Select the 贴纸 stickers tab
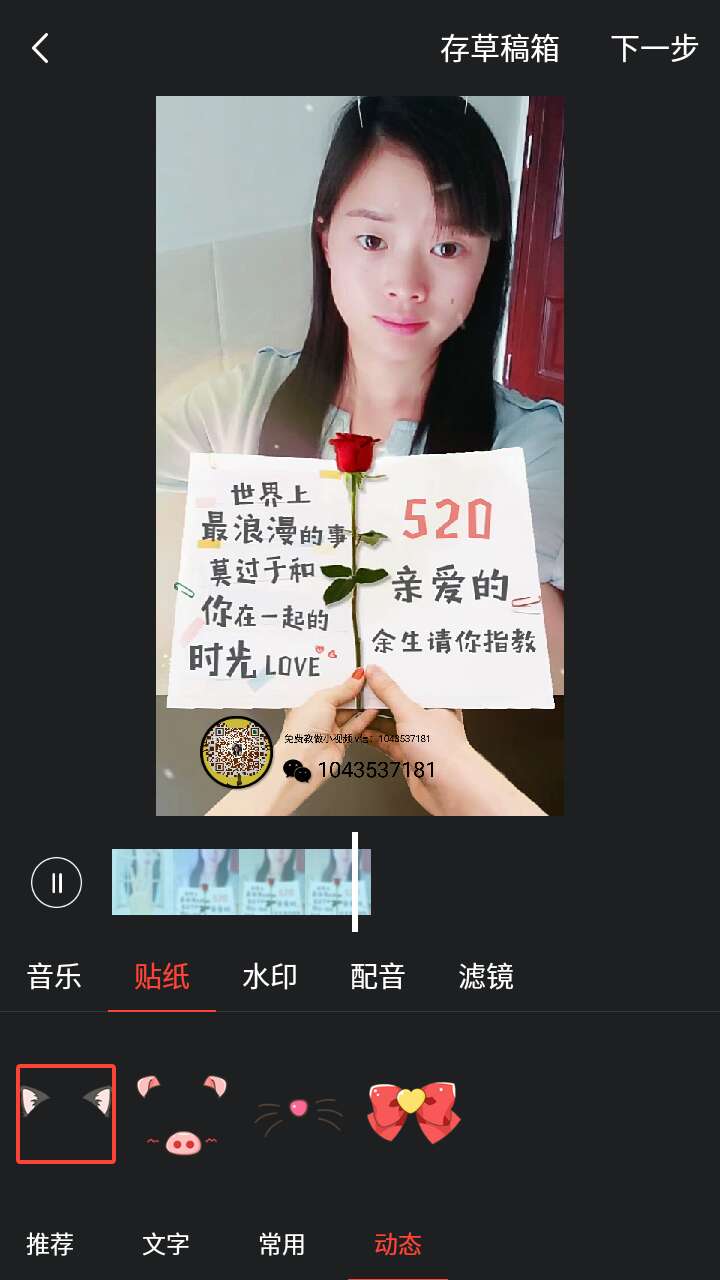The image size is (720, 1280). [x=162, y=976]
